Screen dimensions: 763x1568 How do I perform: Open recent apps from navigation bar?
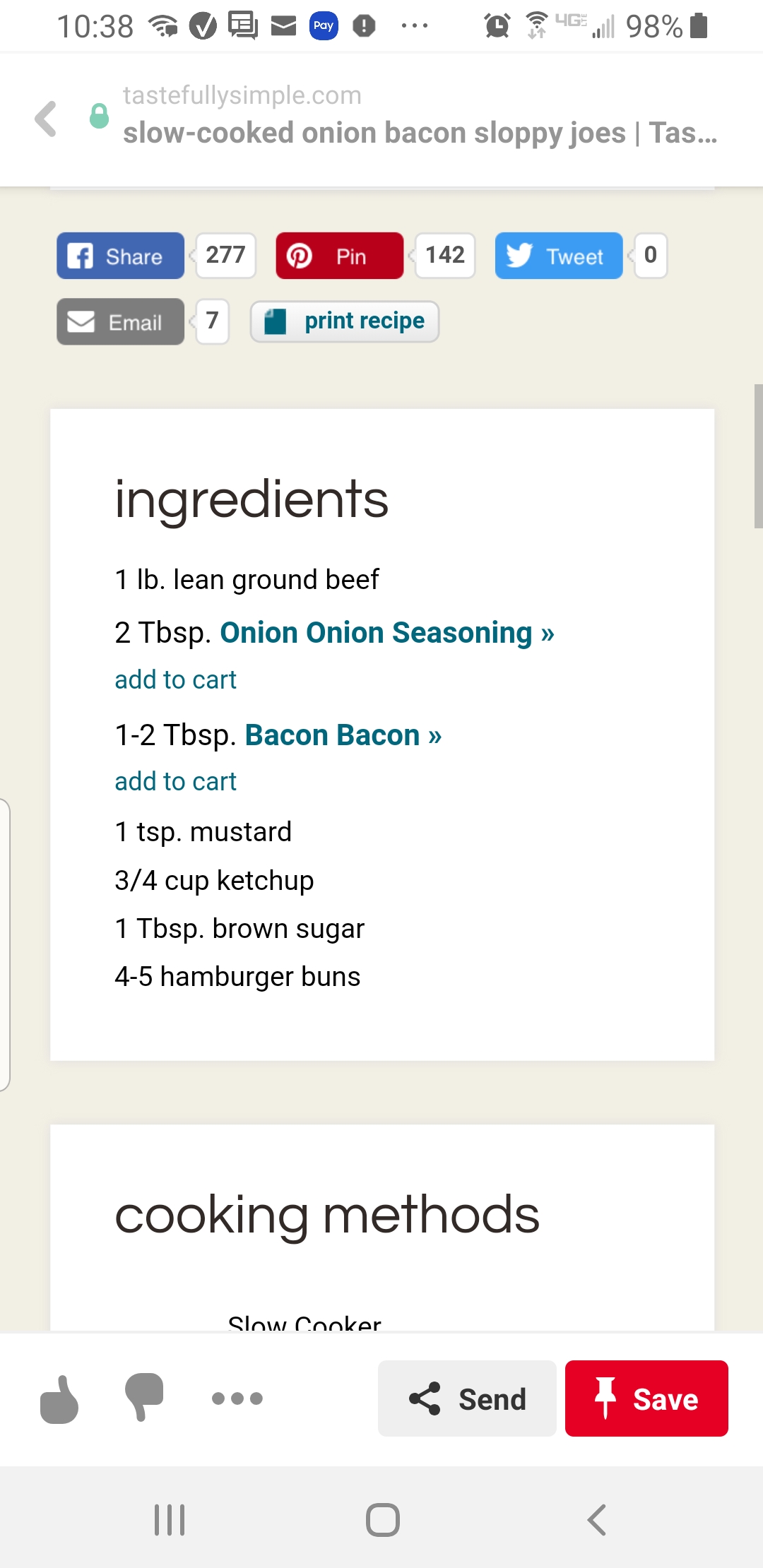click(170, 1520)
